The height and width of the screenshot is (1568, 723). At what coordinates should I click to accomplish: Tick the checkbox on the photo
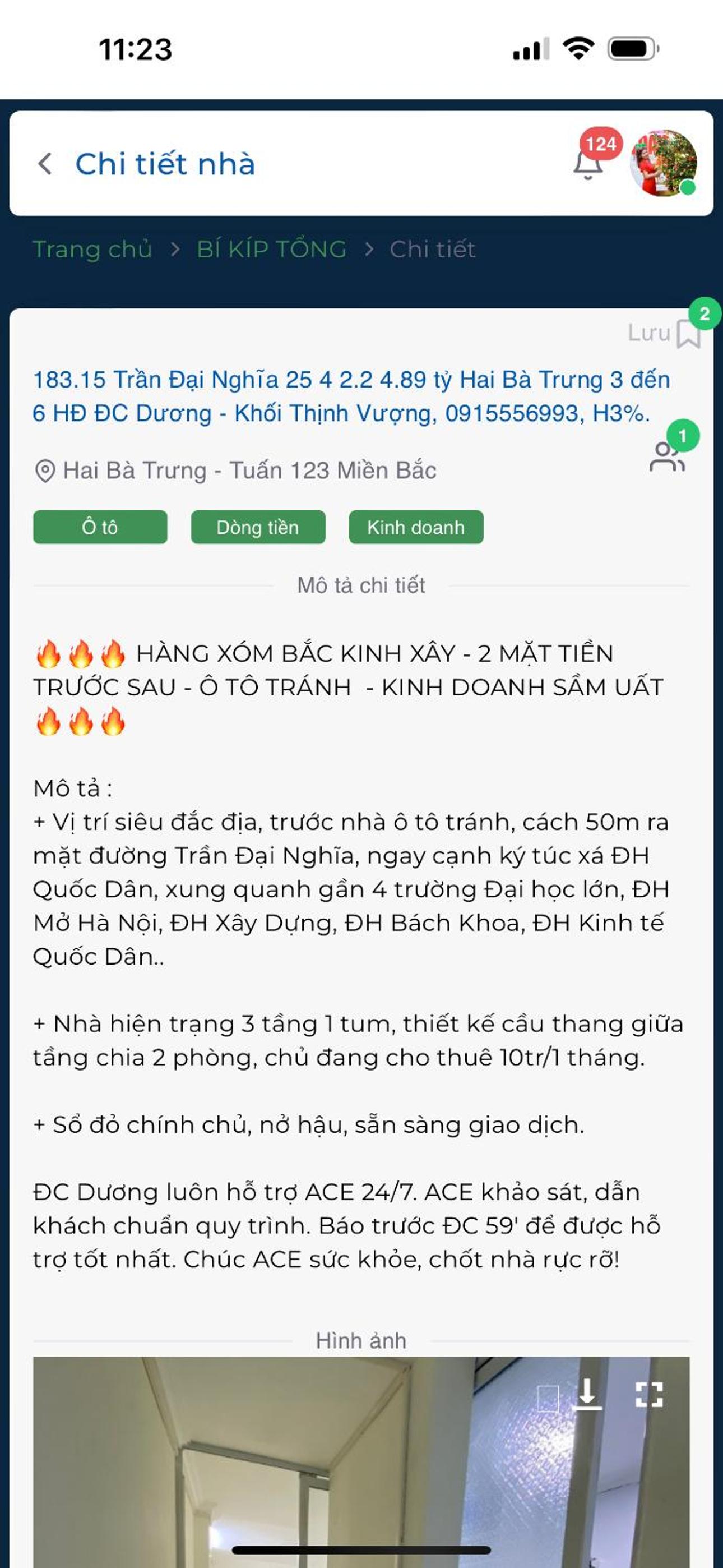point(548,1398)
